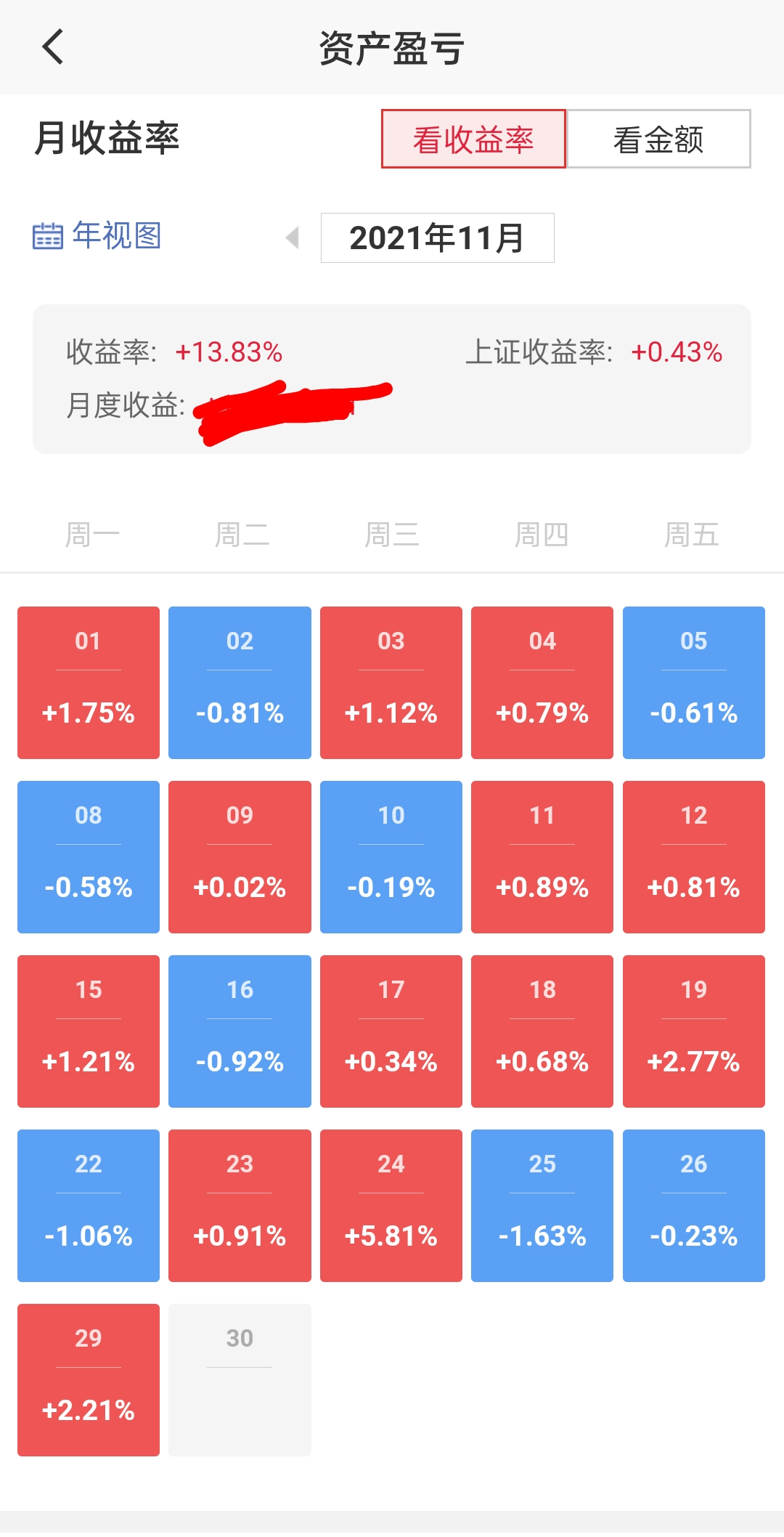Open day 02 with -0.81%
This screenshot has width=784, height=1537.
point(240,683)
